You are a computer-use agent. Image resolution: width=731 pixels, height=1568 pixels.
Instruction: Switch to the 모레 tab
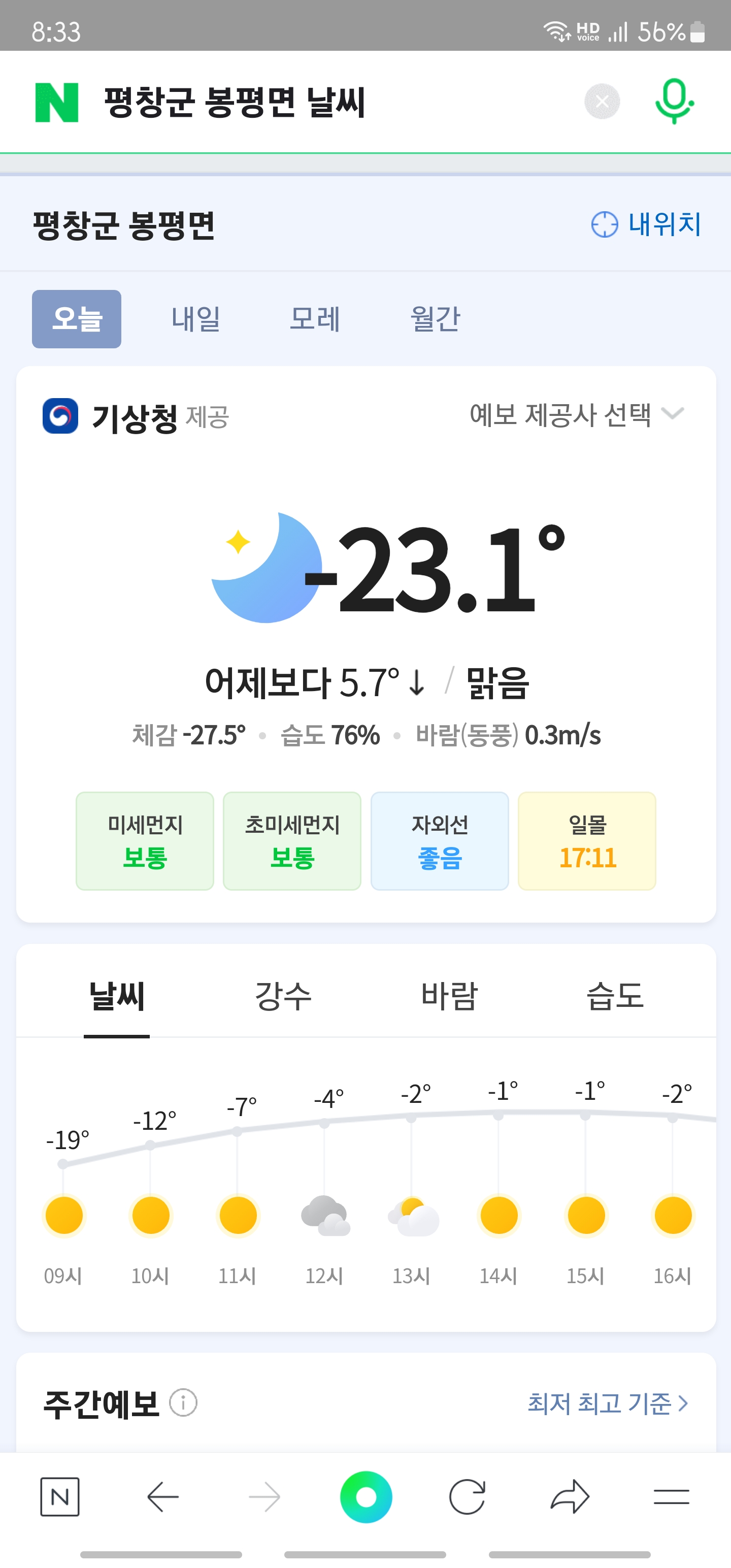[315, 319]
